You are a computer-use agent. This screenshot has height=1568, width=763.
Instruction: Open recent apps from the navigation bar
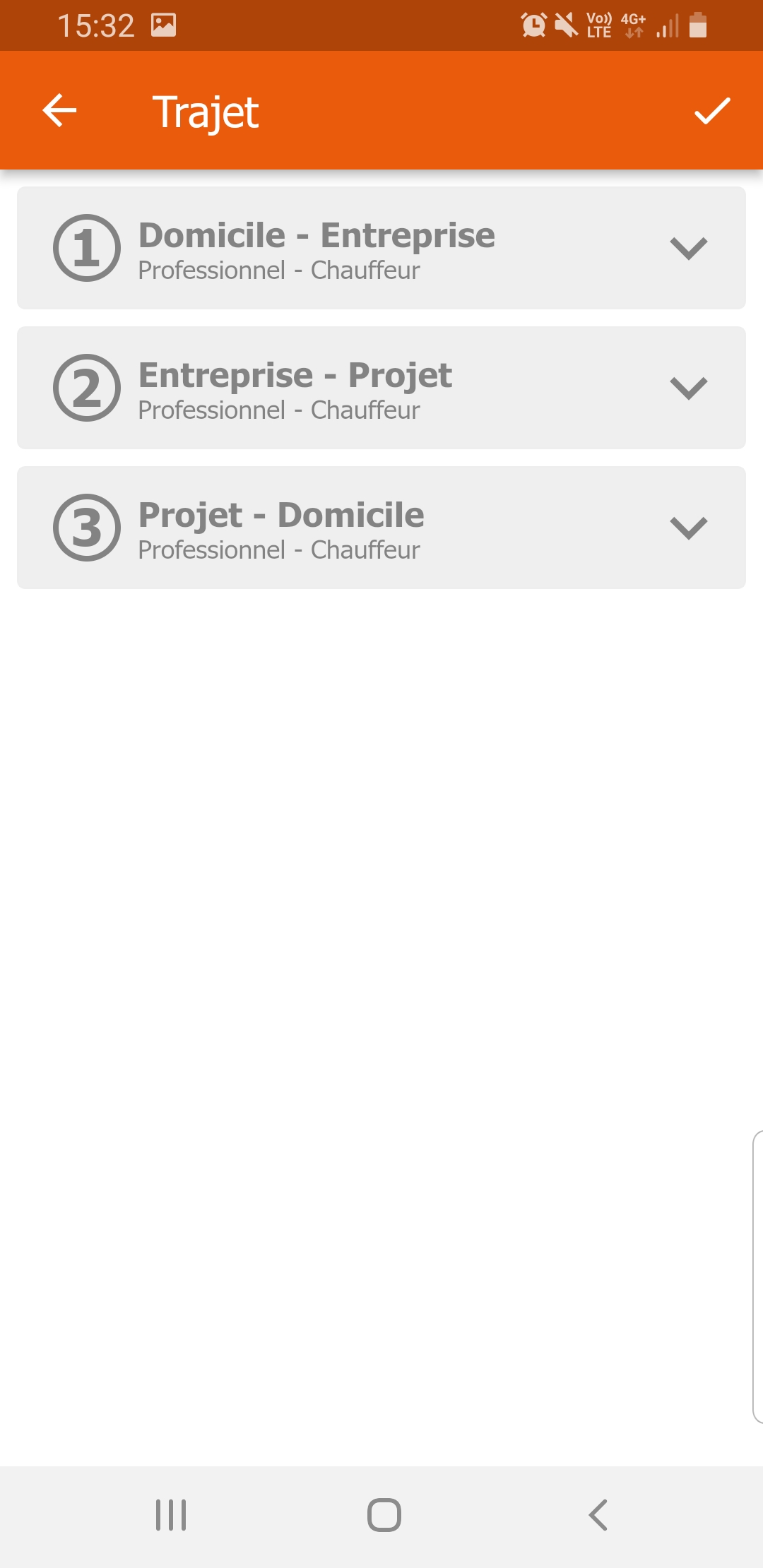pos(170,1515)
